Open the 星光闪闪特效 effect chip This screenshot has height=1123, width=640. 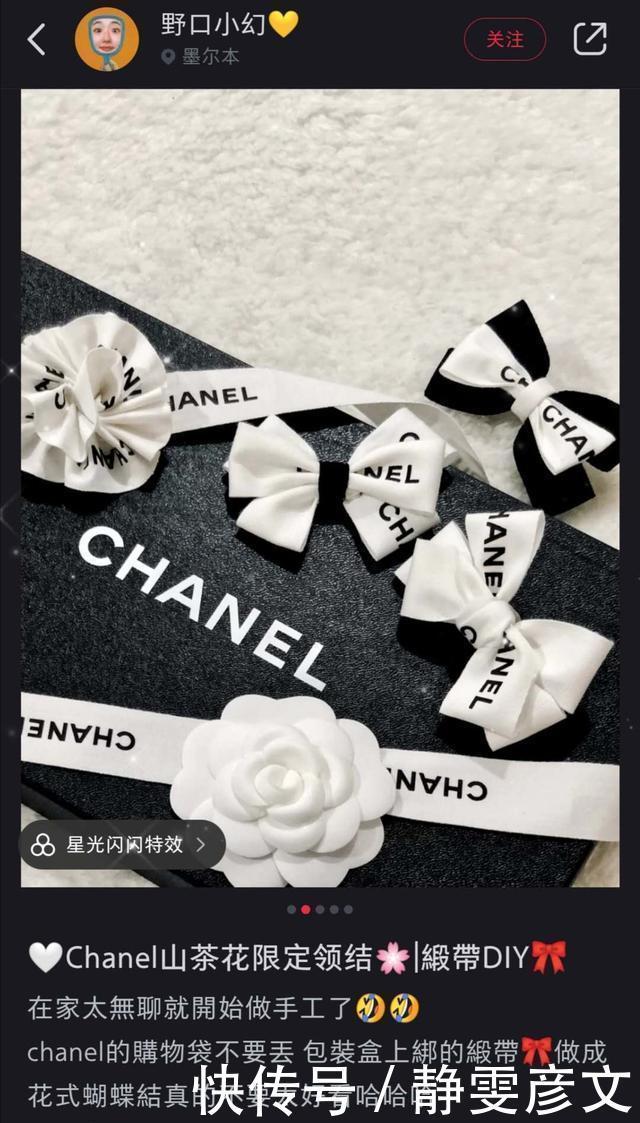tap(122, 845)
